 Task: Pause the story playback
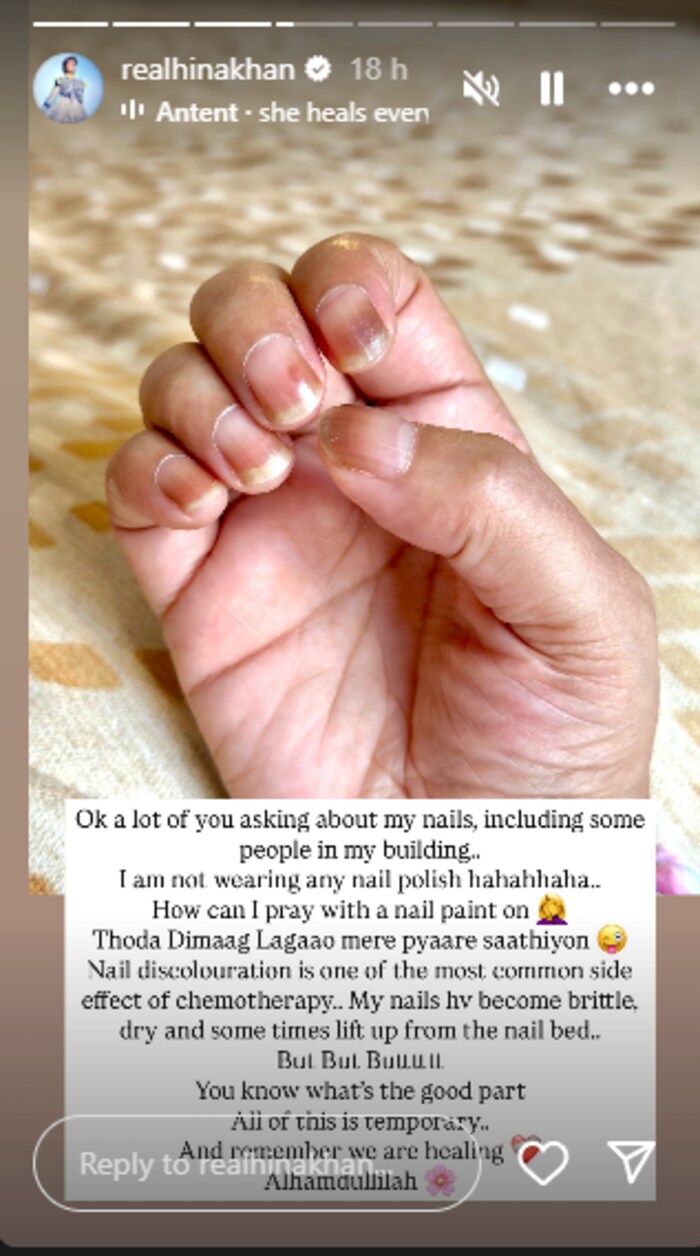tap(551, 89)
